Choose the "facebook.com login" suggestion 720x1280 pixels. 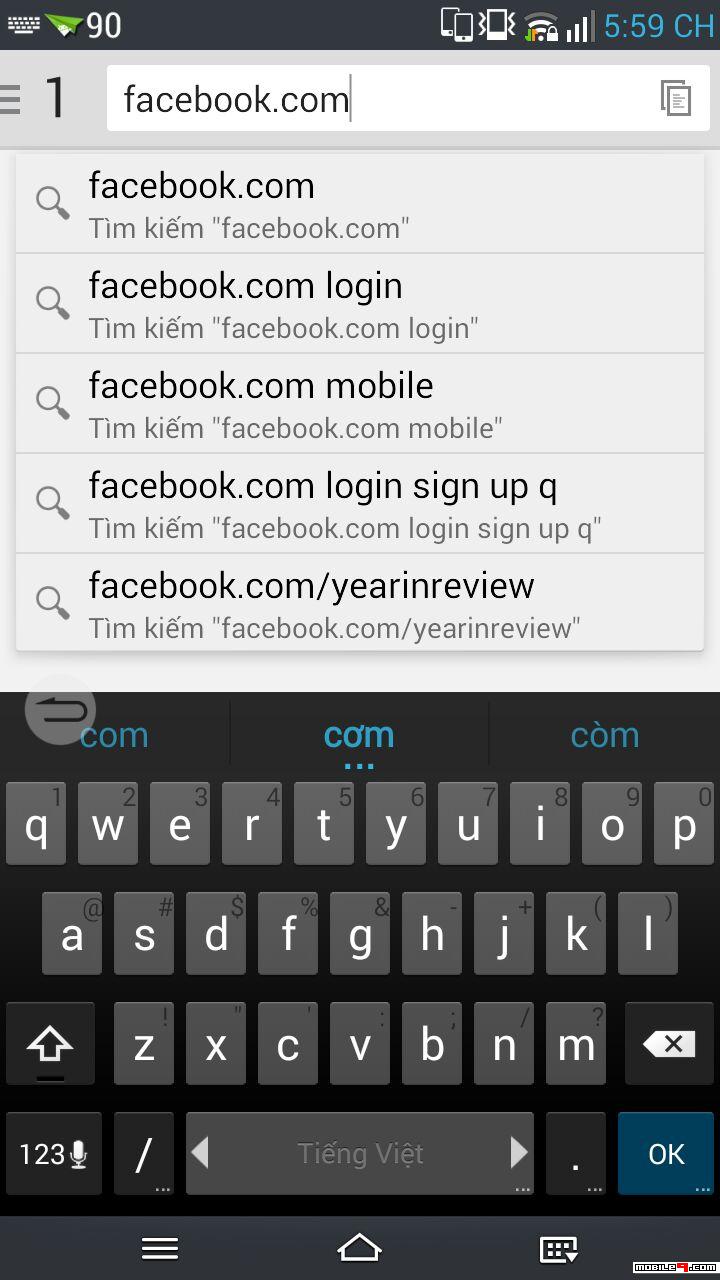click(x=360, y=304)
